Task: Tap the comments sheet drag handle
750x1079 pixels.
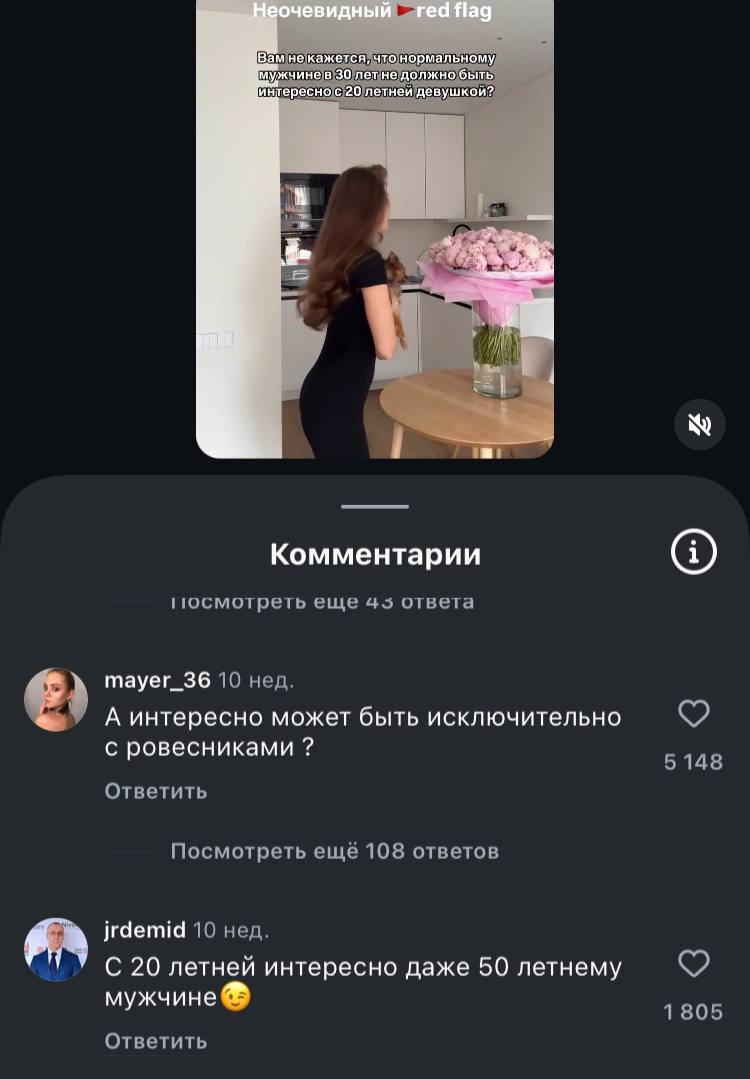Action: point(375,507)
